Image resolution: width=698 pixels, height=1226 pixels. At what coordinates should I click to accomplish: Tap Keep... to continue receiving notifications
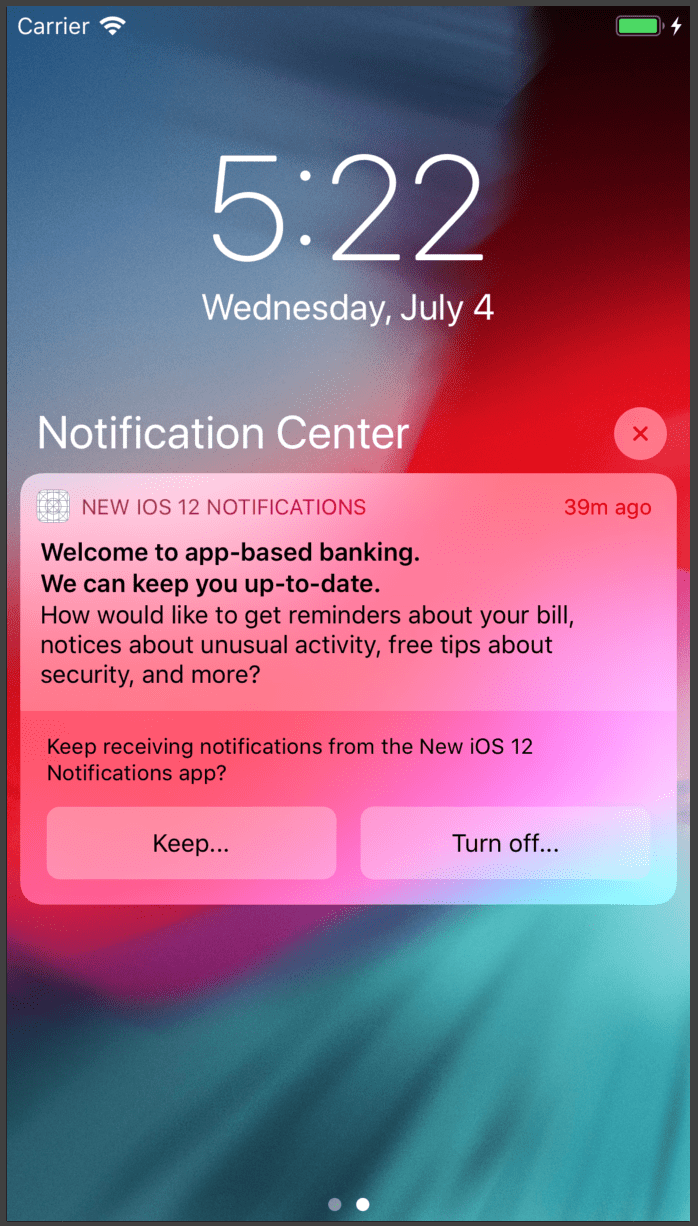[191, 843]
